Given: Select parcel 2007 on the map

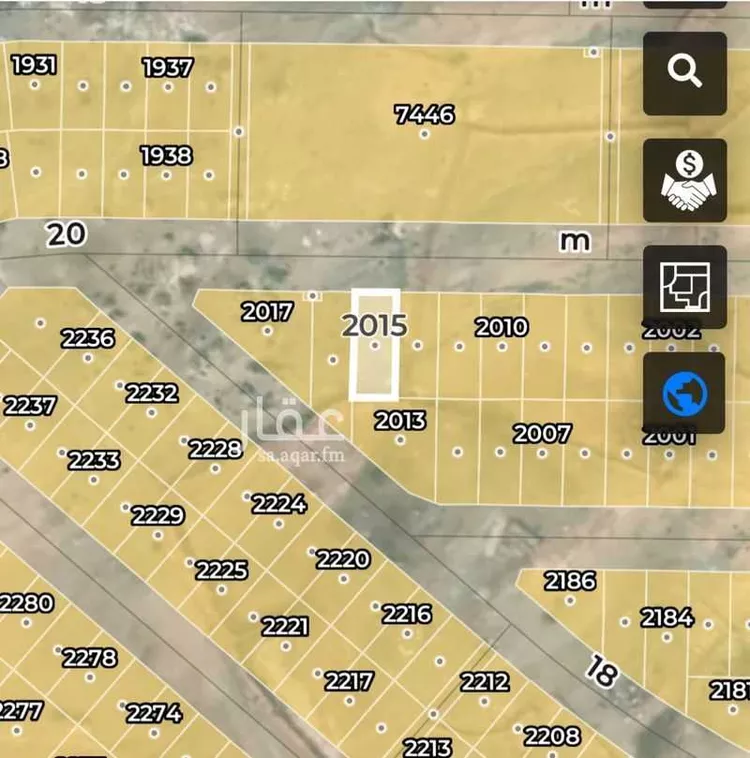Looking at the screenshot, I should pyautogui.click(x=542, y=434).
